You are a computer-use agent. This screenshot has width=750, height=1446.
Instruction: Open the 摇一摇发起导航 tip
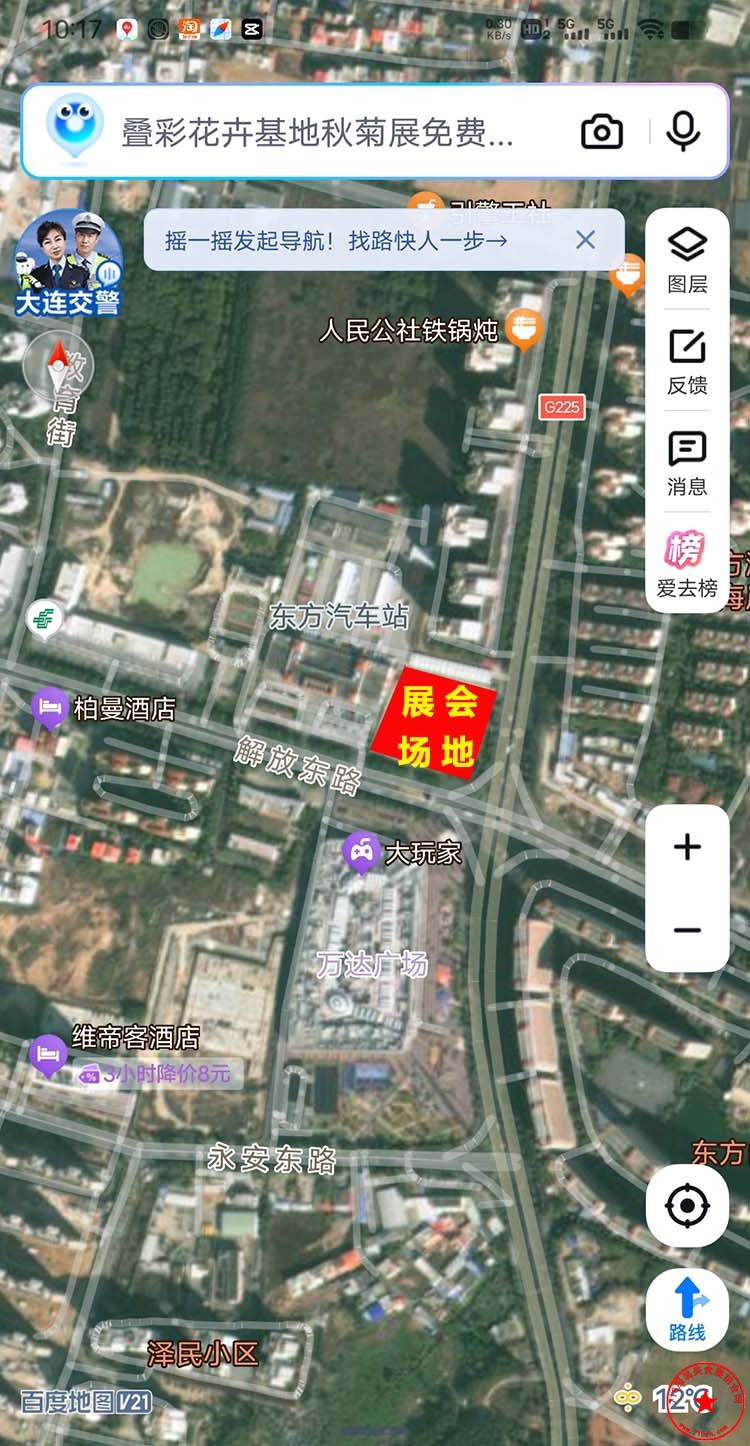pos(336,241)
